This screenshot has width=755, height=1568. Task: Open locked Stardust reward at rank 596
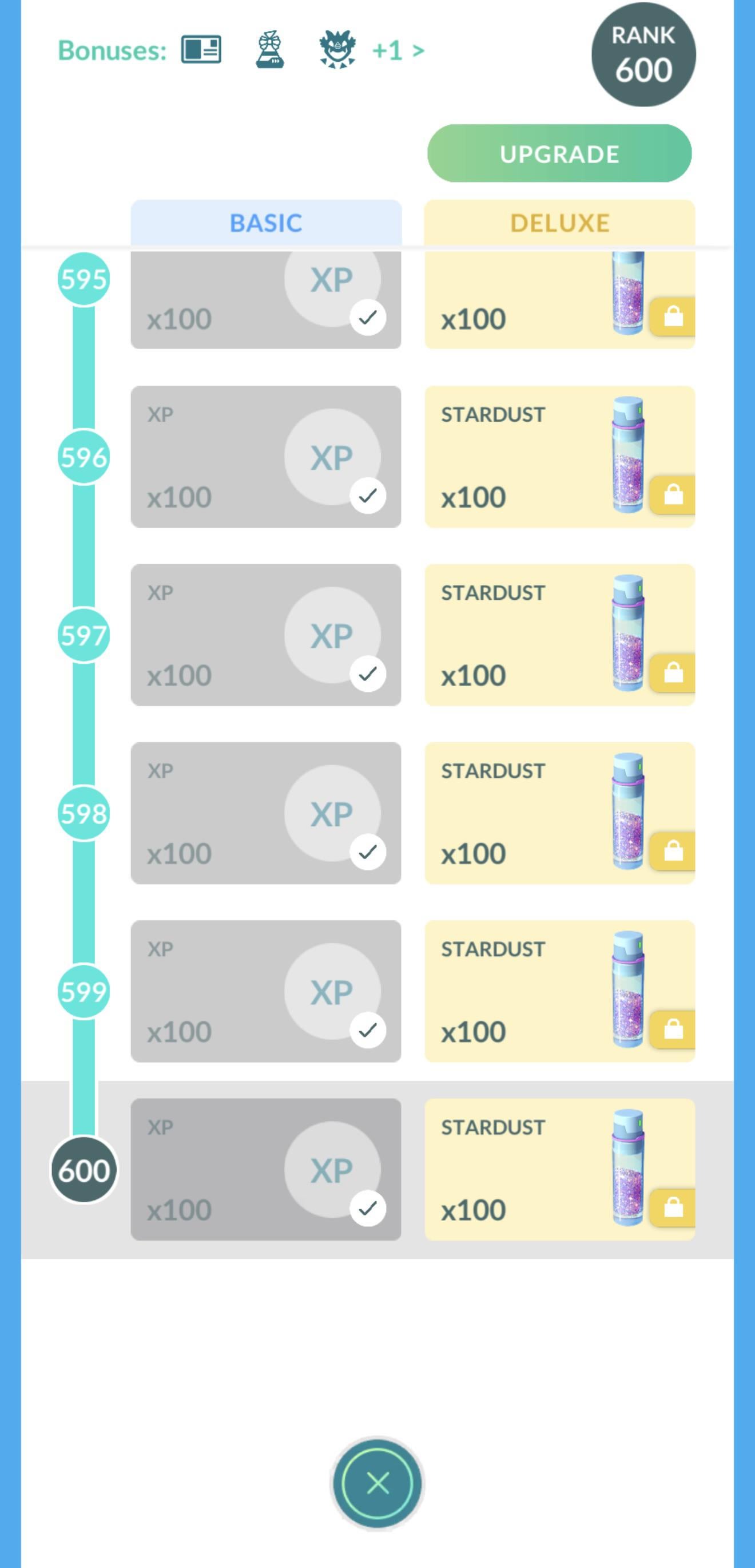559,456
